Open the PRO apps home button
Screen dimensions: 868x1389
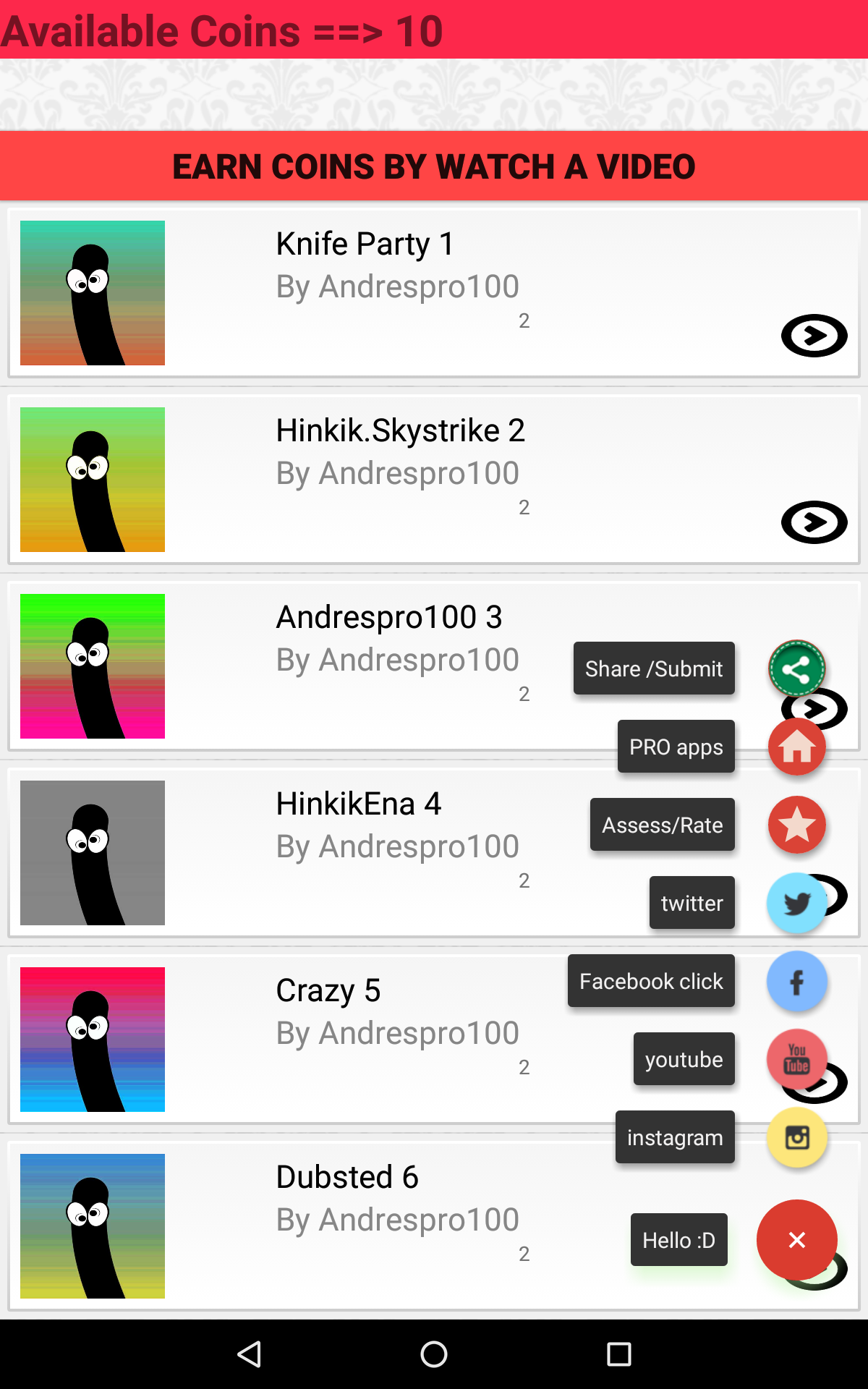pyautogui.click(x=796, y=747)
